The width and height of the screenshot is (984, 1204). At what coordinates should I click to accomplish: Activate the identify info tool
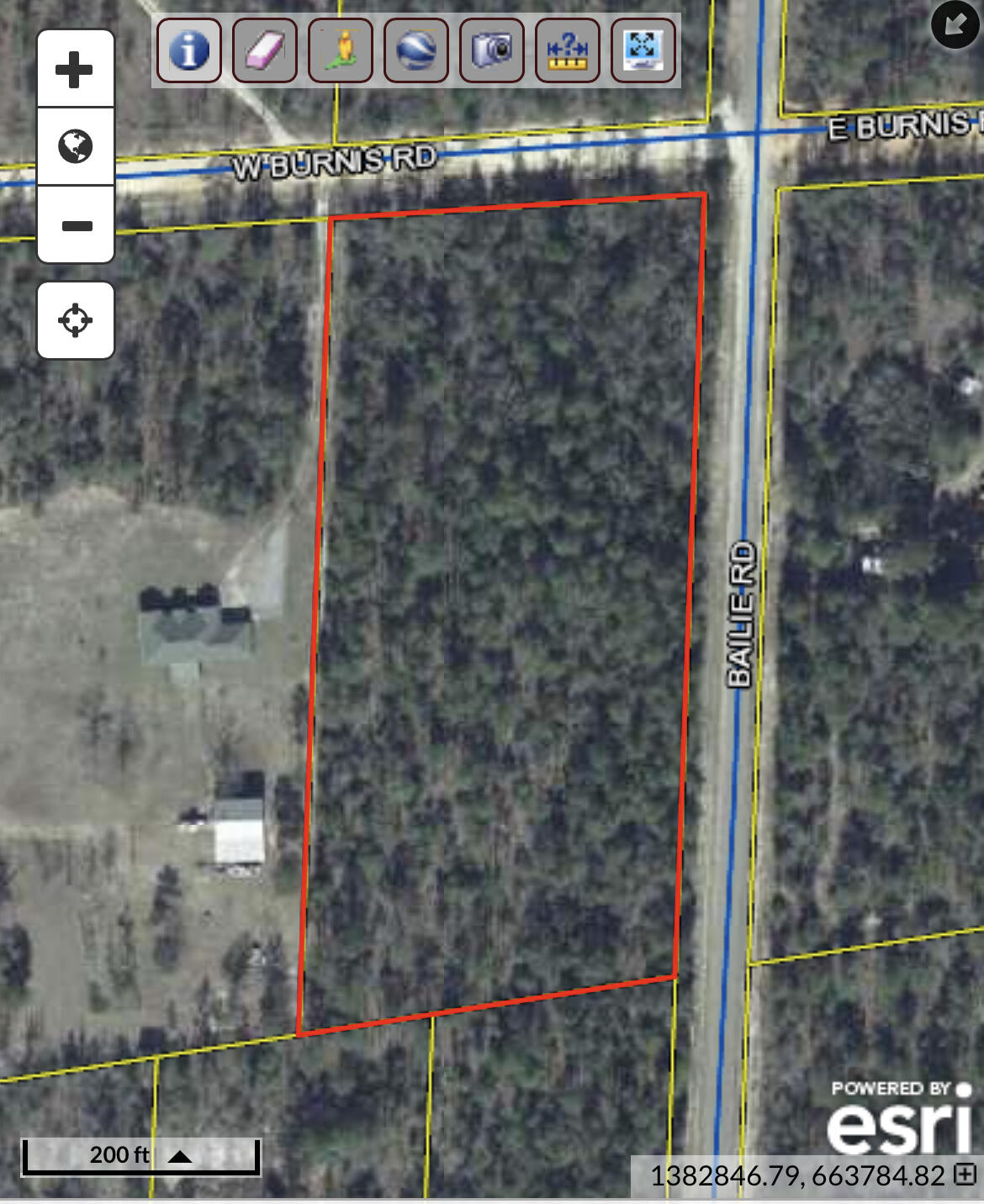[189, 50]
